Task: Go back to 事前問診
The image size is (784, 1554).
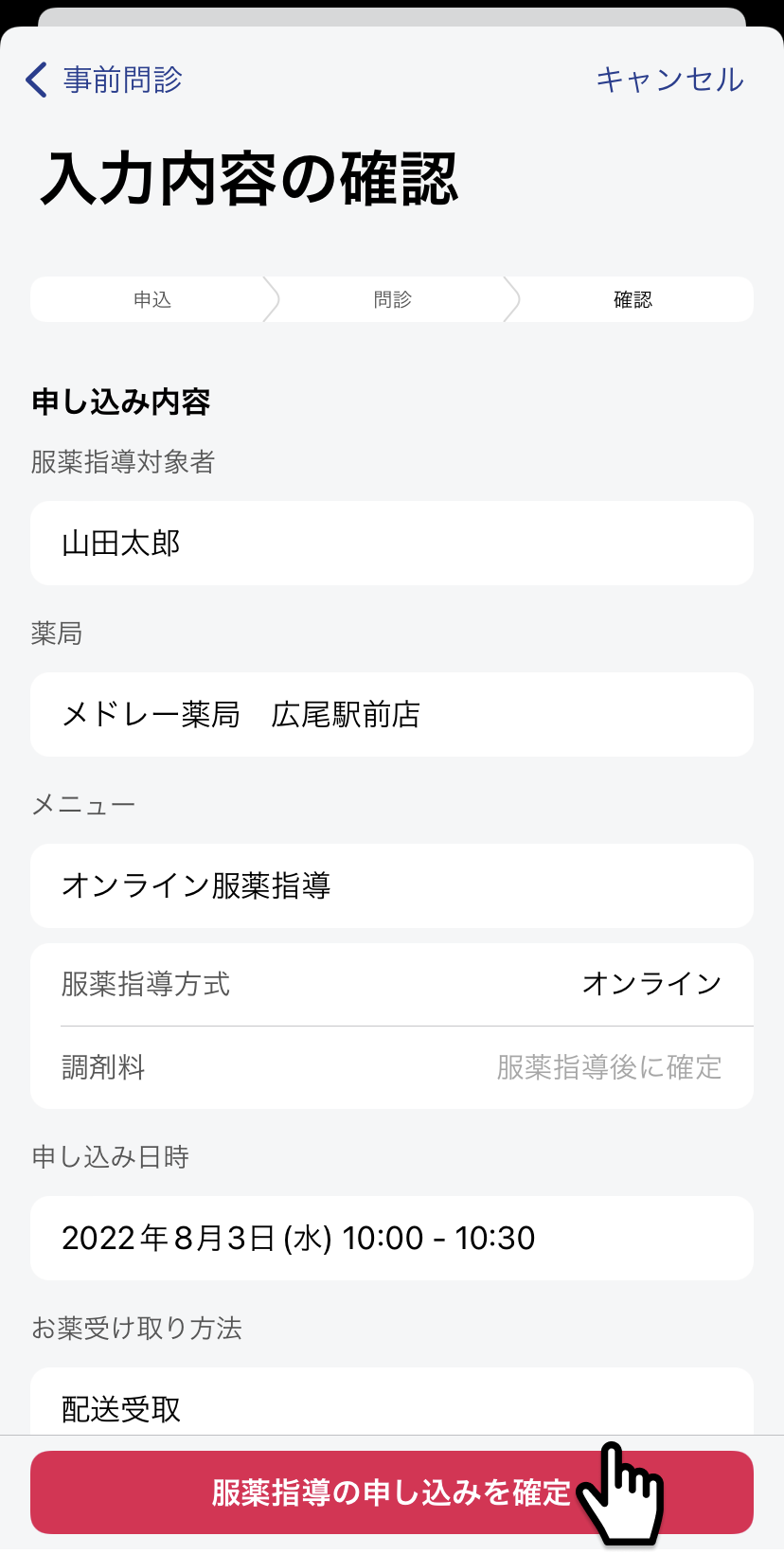Action: pyautogui.click(x=104, y=80)
